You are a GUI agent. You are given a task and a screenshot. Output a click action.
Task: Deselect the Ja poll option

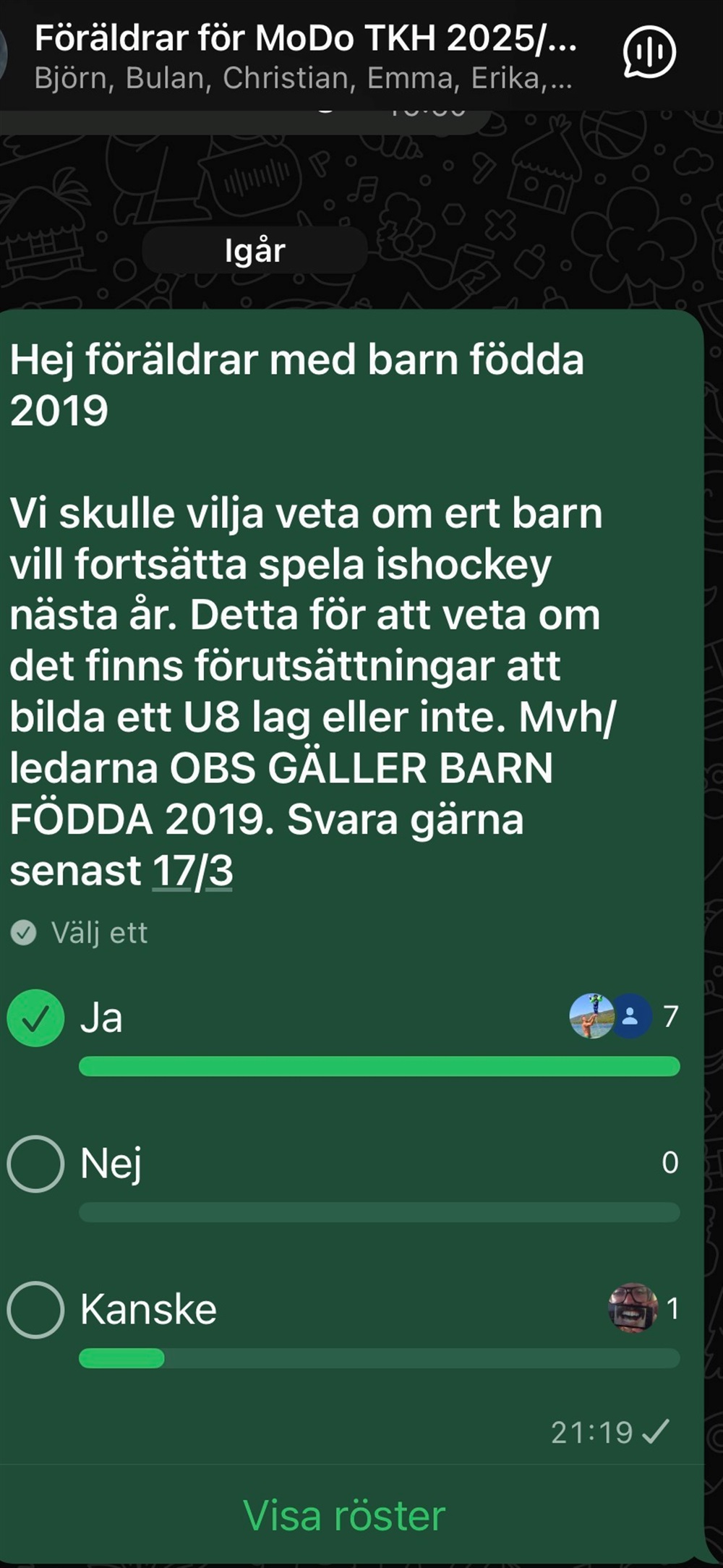click(36, 1018)
